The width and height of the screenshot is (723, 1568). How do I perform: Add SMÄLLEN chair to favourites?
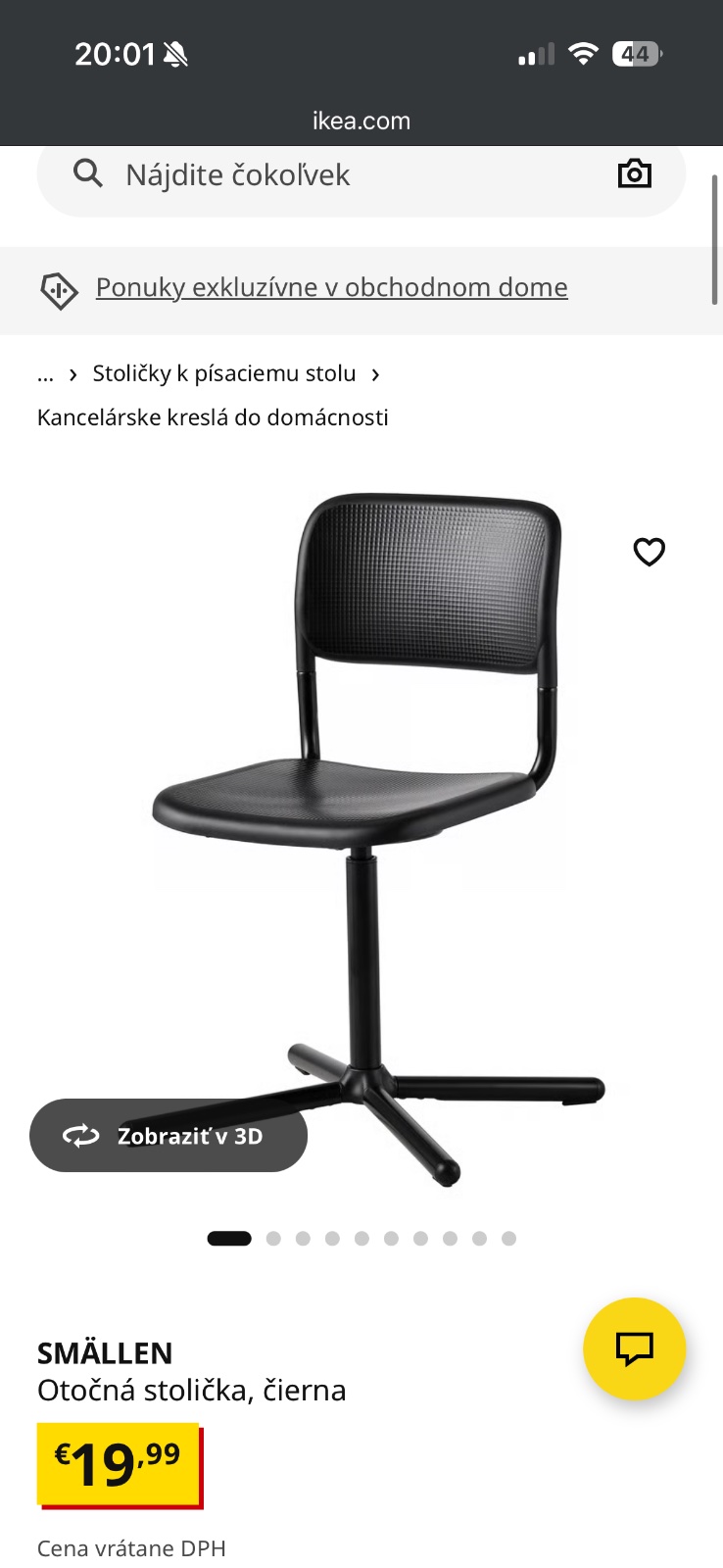pyautogui.click(x=649, y=552)
